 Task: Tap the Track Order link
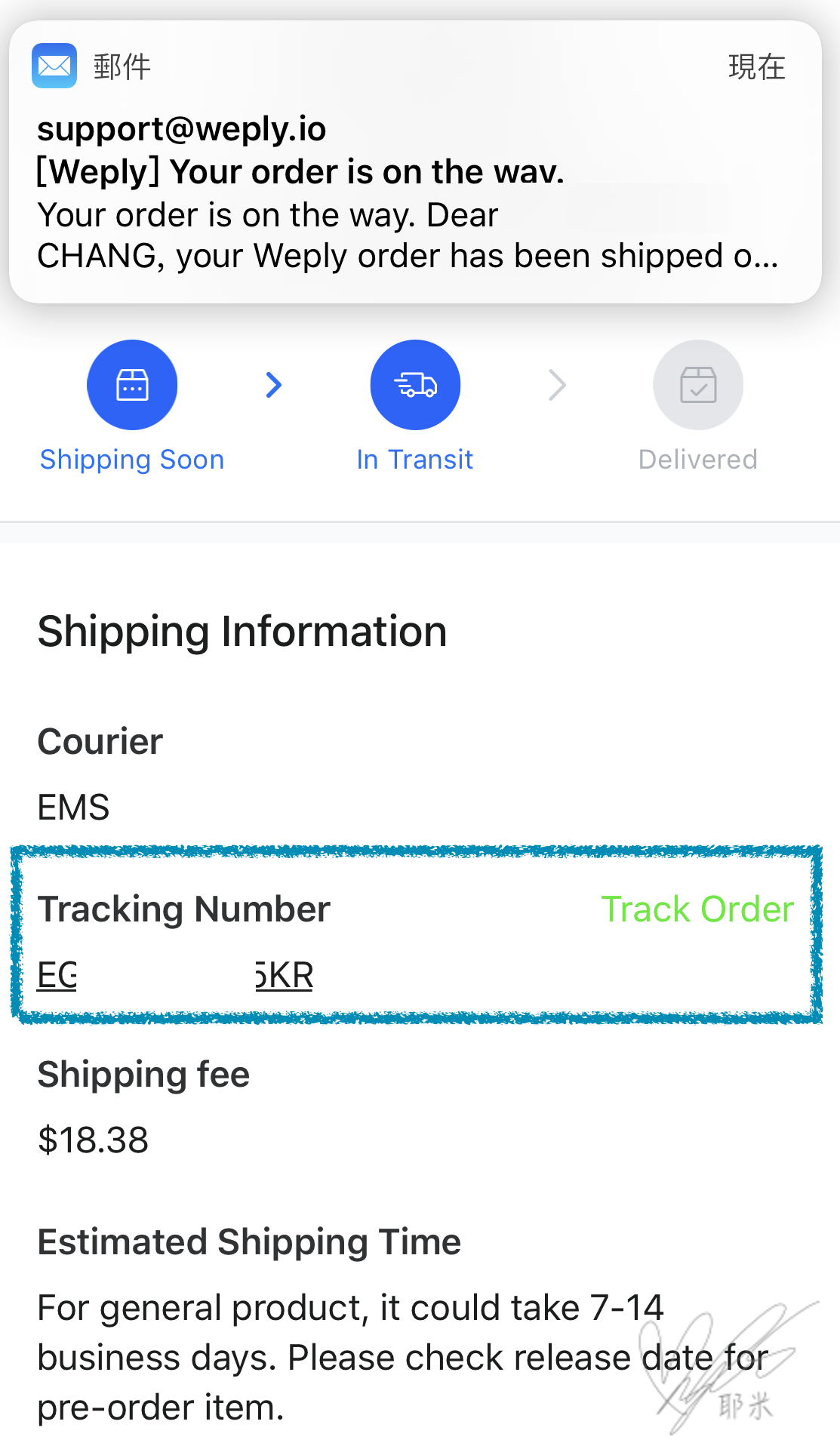click(x=697, y=909)
